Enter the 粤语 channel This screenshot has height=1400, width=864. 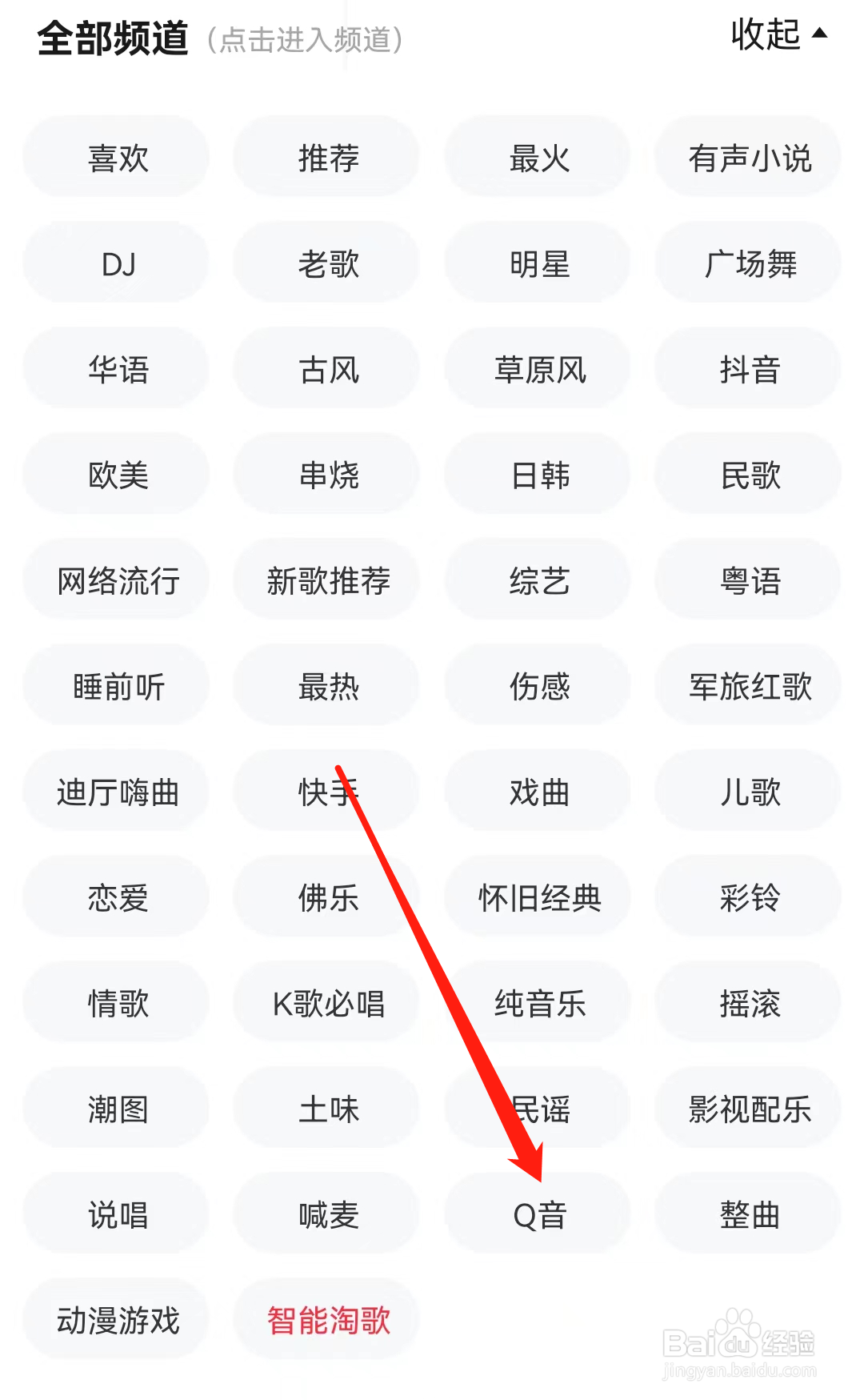pyautogui.click(x=747, y=580)
